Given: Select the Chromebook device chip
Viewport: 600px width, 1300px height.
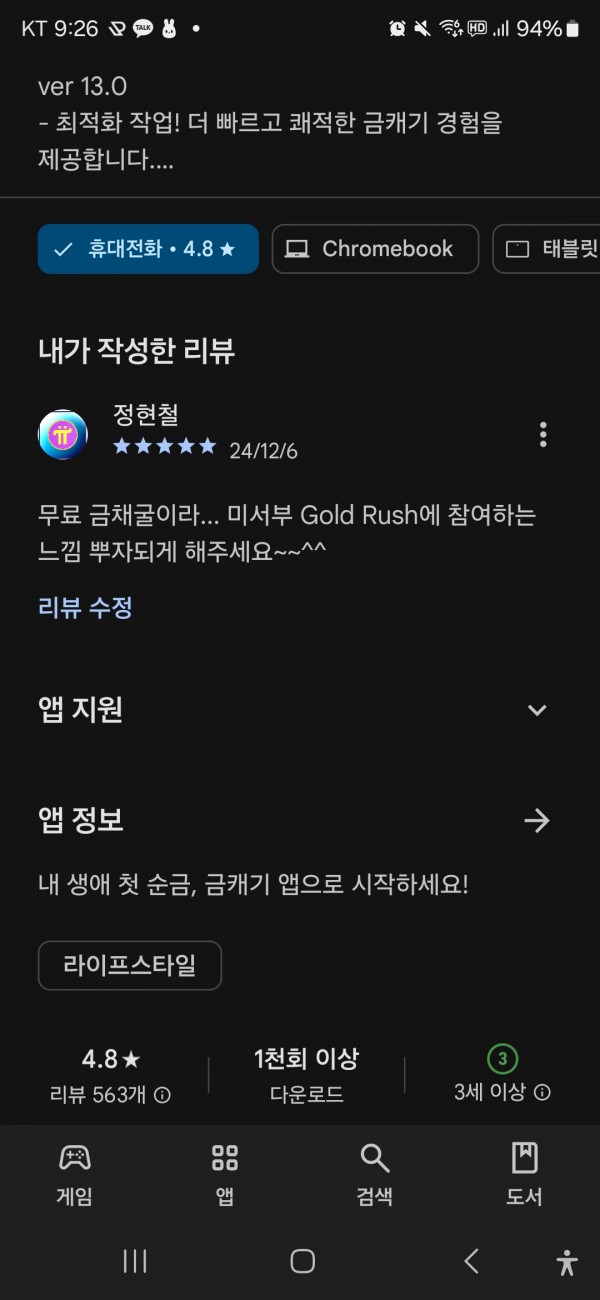Looking at the screenshot, I should coord(375,249).
